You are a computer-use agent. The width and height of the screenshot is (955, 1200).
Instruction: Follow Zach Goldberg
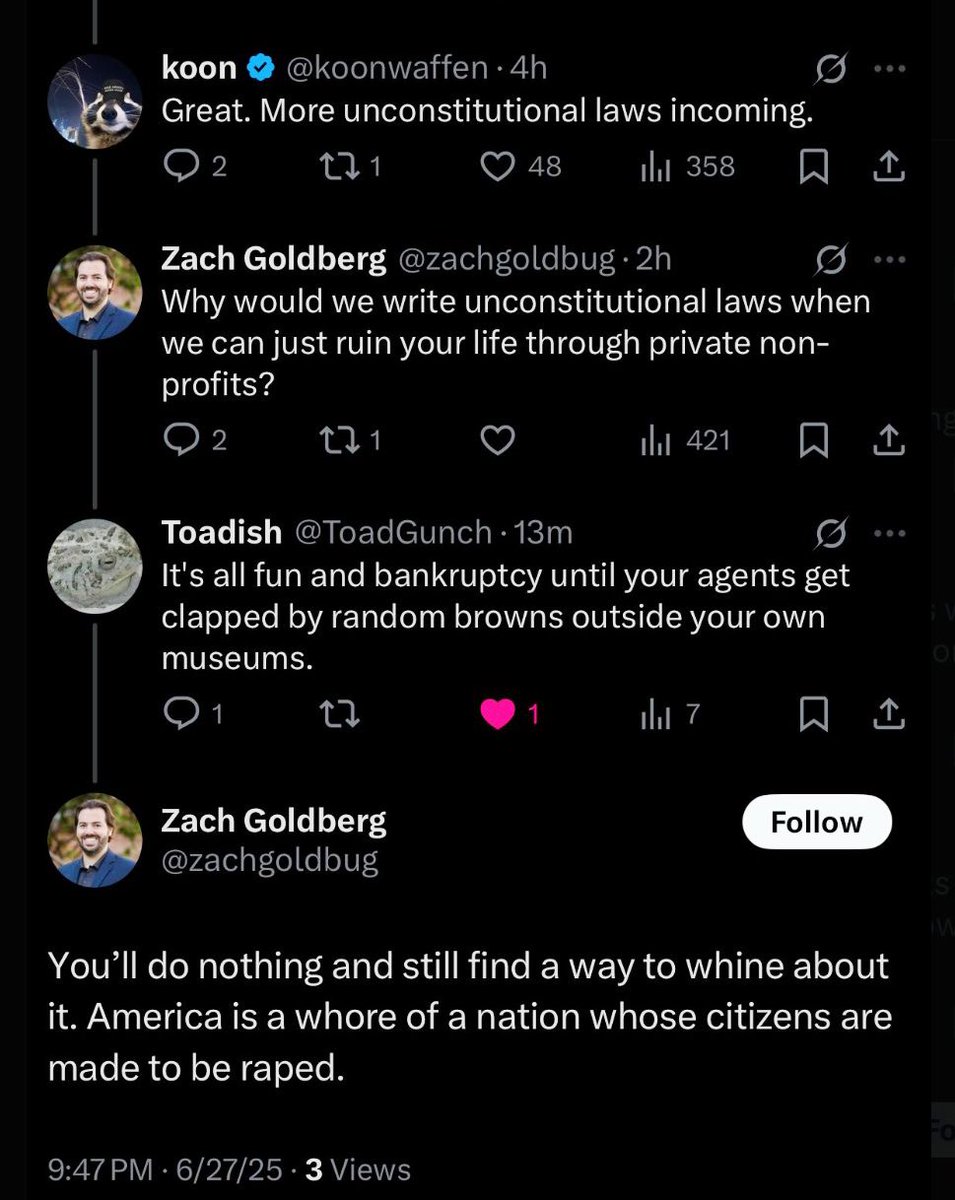[x=816, y=822]
